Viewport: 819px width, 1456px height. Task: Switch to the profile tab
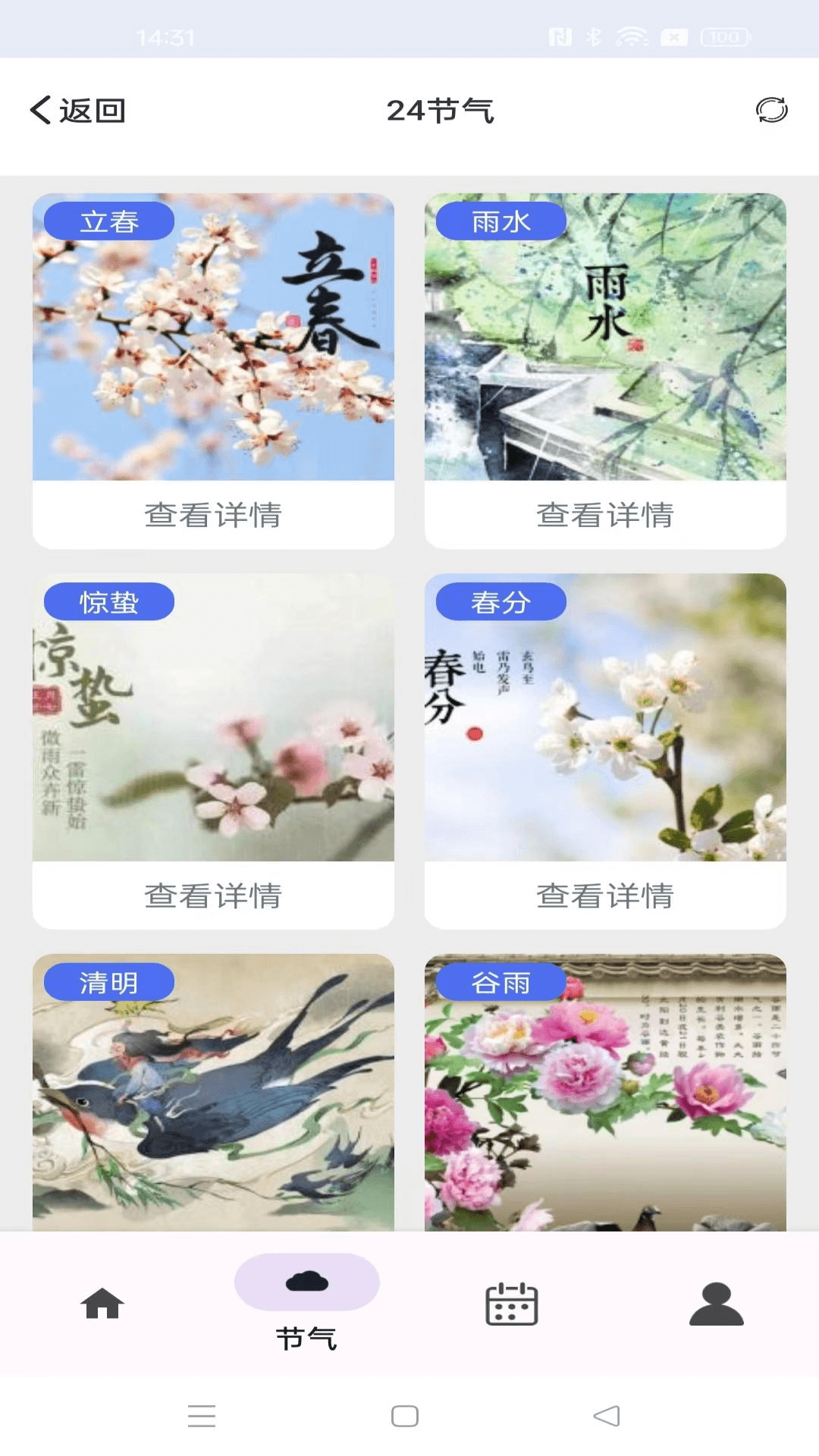pos(716,1303)
